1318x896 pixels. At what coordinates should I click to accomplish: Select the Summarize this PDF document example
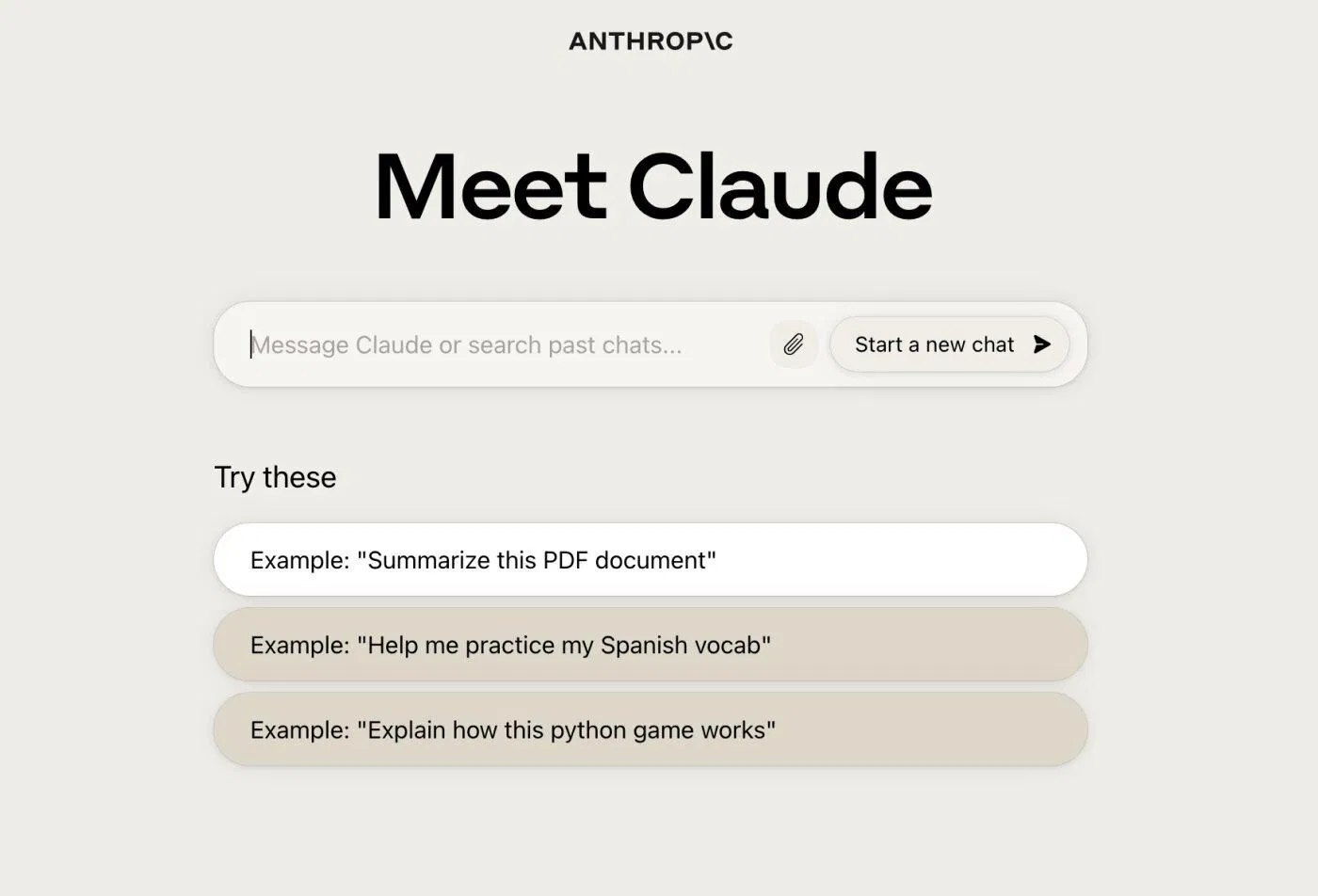(650, 560)
